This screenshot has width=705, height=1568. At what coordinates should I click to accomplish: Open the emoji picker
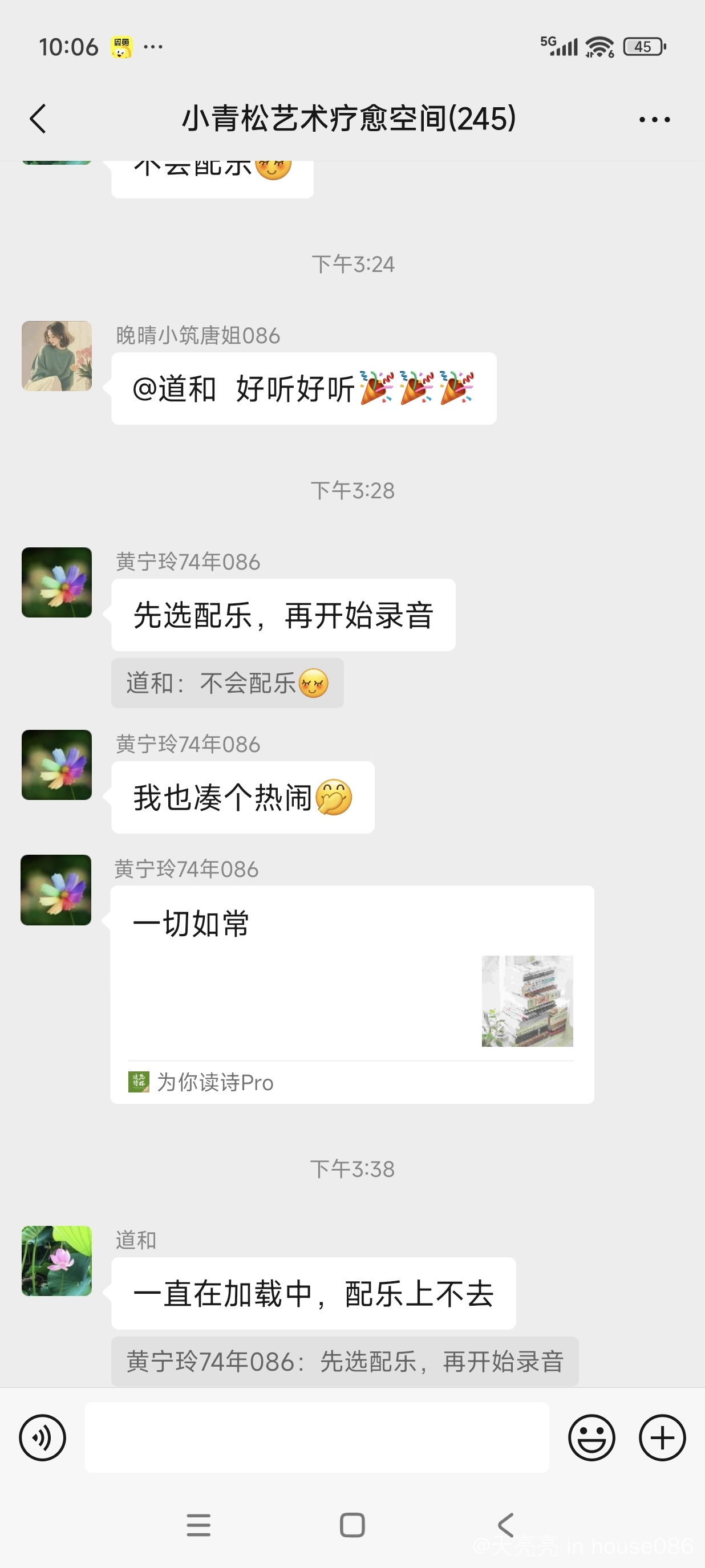point(591,1437)
